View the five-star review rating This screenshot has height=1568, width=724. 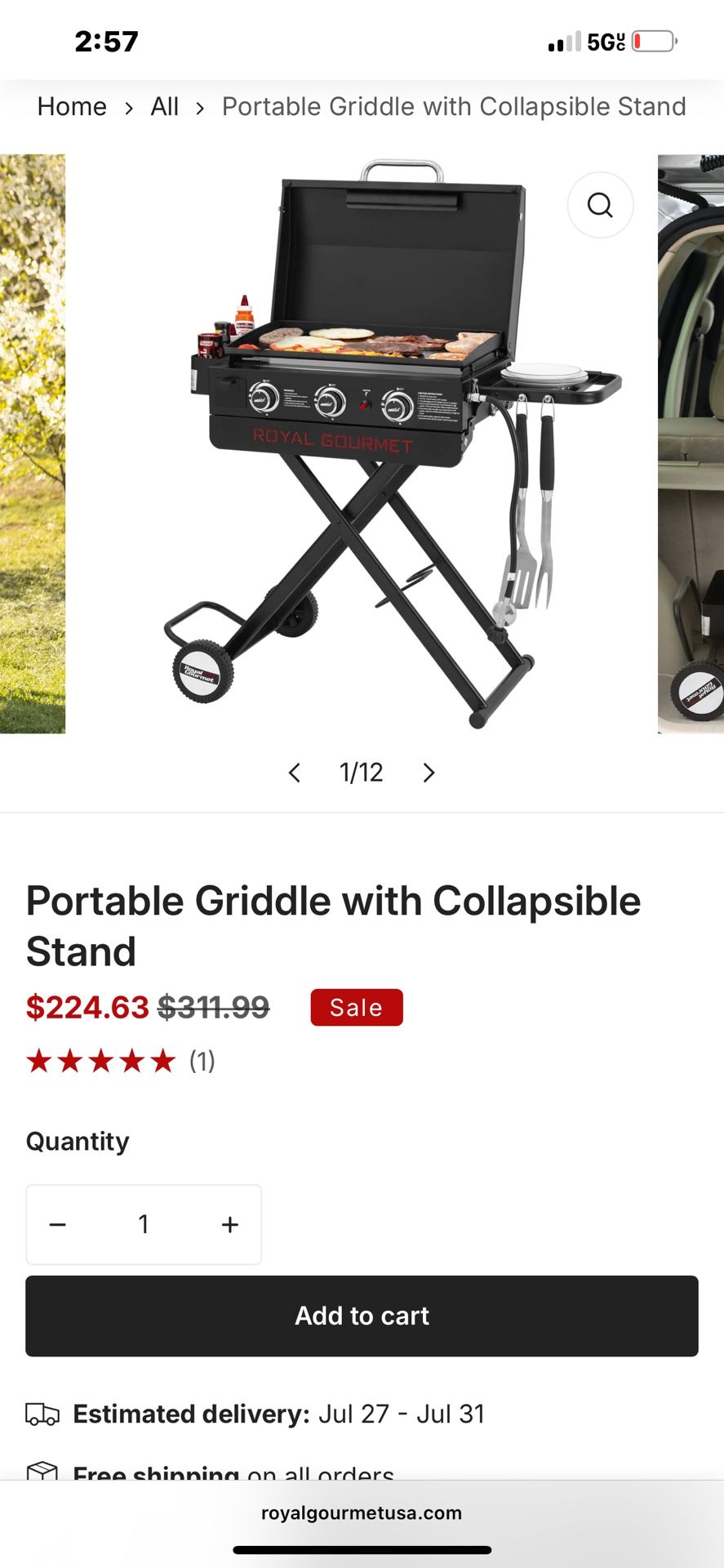[x=101, y=1061]
